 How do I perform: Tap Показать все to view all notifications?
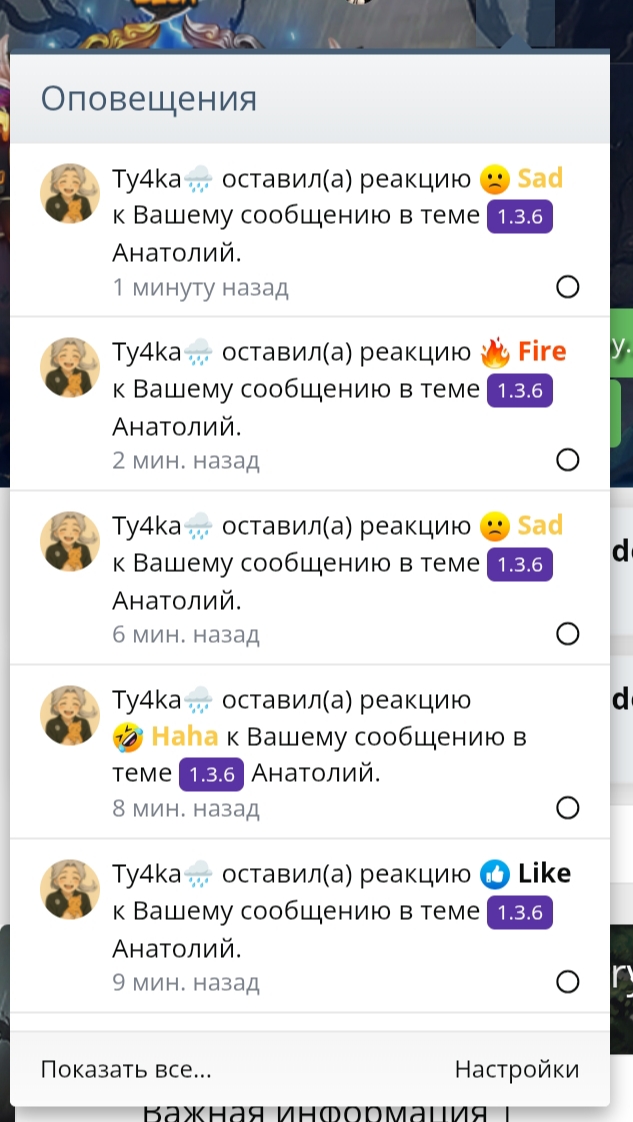pyautogui.click(x=126, y=1069)
